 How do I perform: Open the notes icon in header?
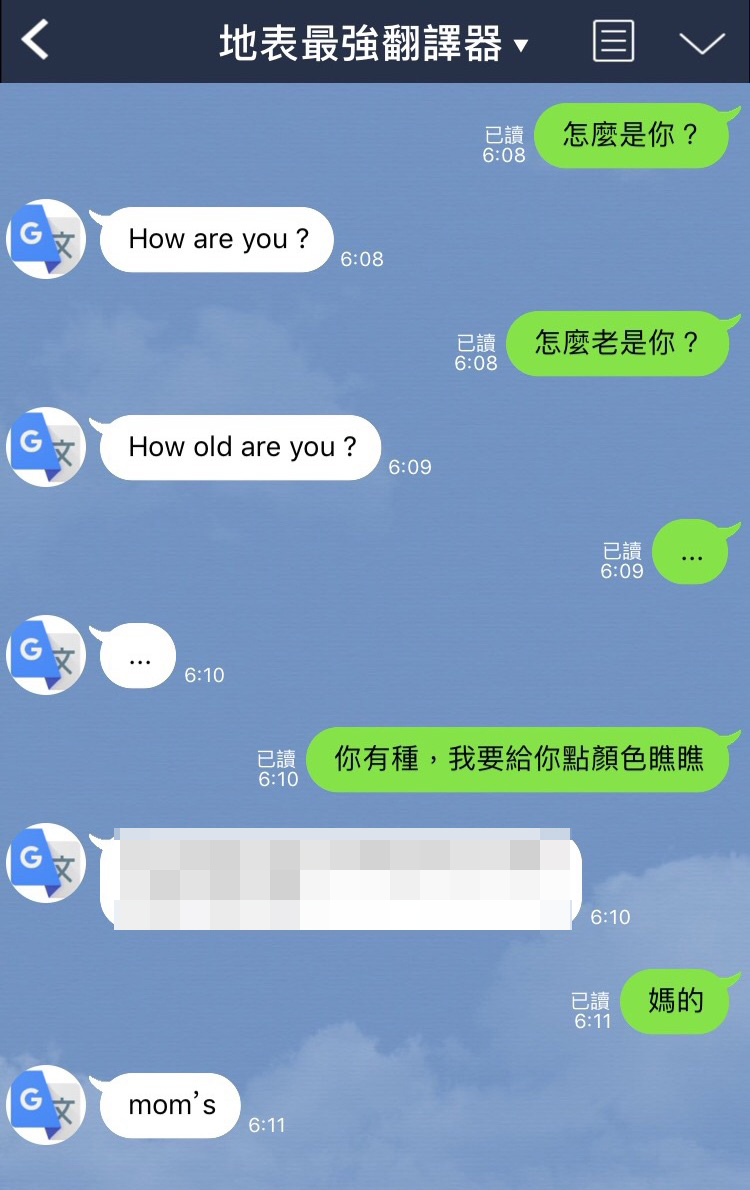point(613,42)
